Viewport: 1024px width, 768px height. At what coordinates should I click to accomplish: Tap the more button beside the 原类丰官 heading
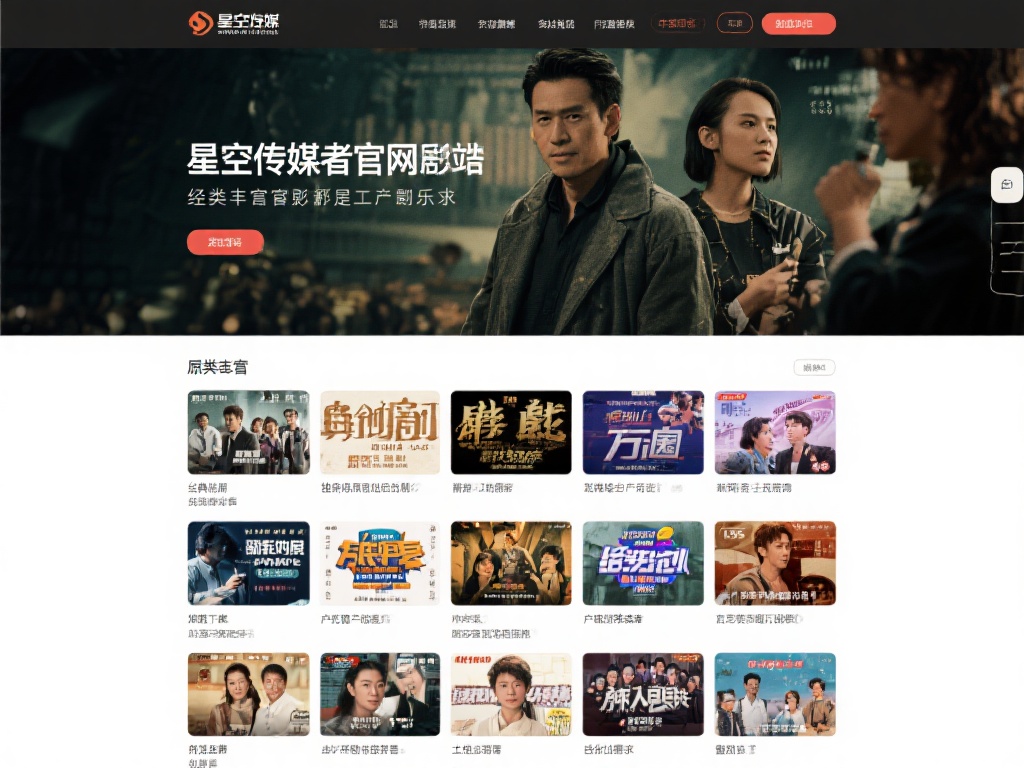tap(814, 368)
